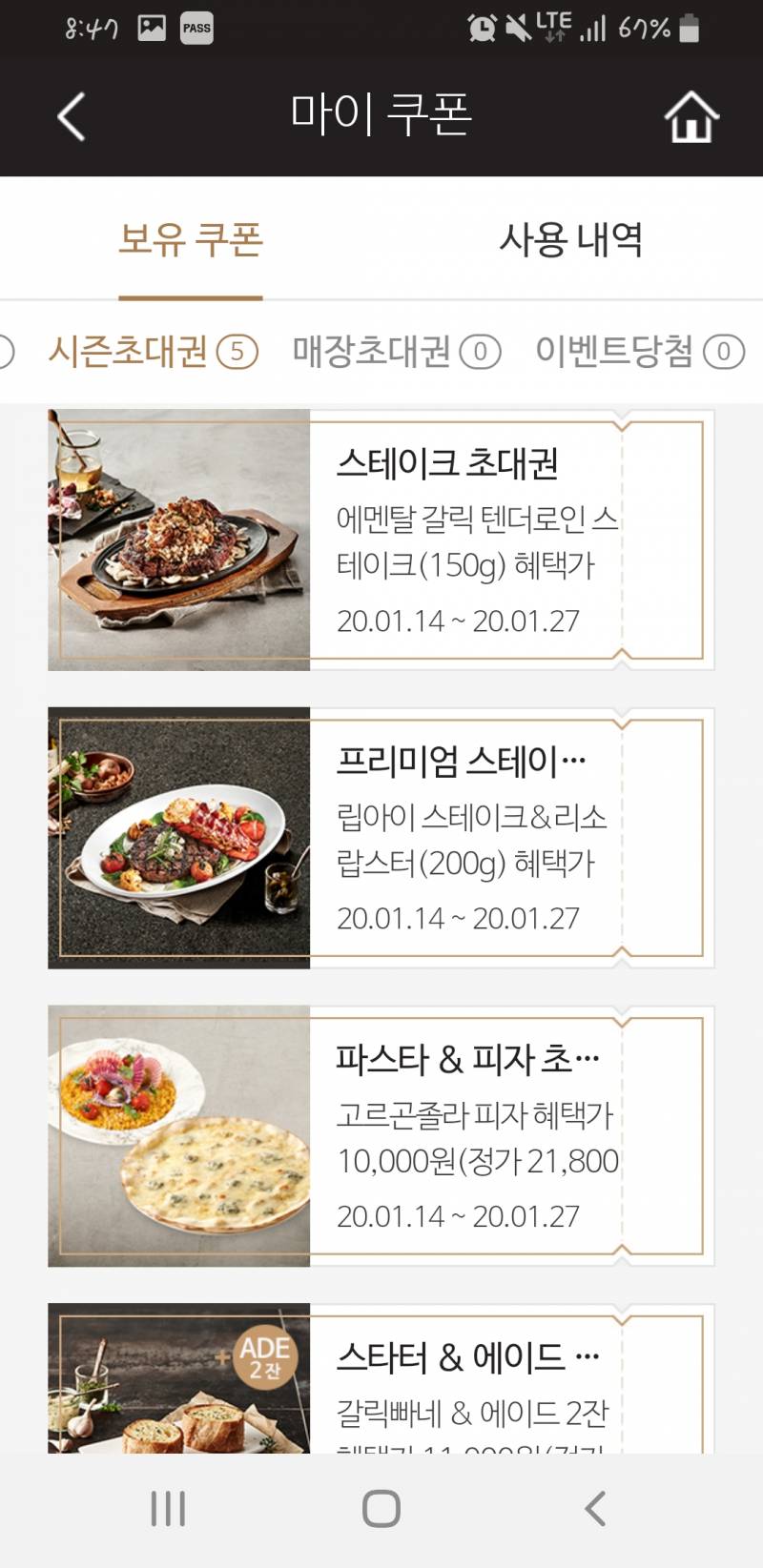Image resolution: width=763 pixels, height=1568 pixels.
Task: Tap the back arrow in the title bar
Action: (69, 116)
